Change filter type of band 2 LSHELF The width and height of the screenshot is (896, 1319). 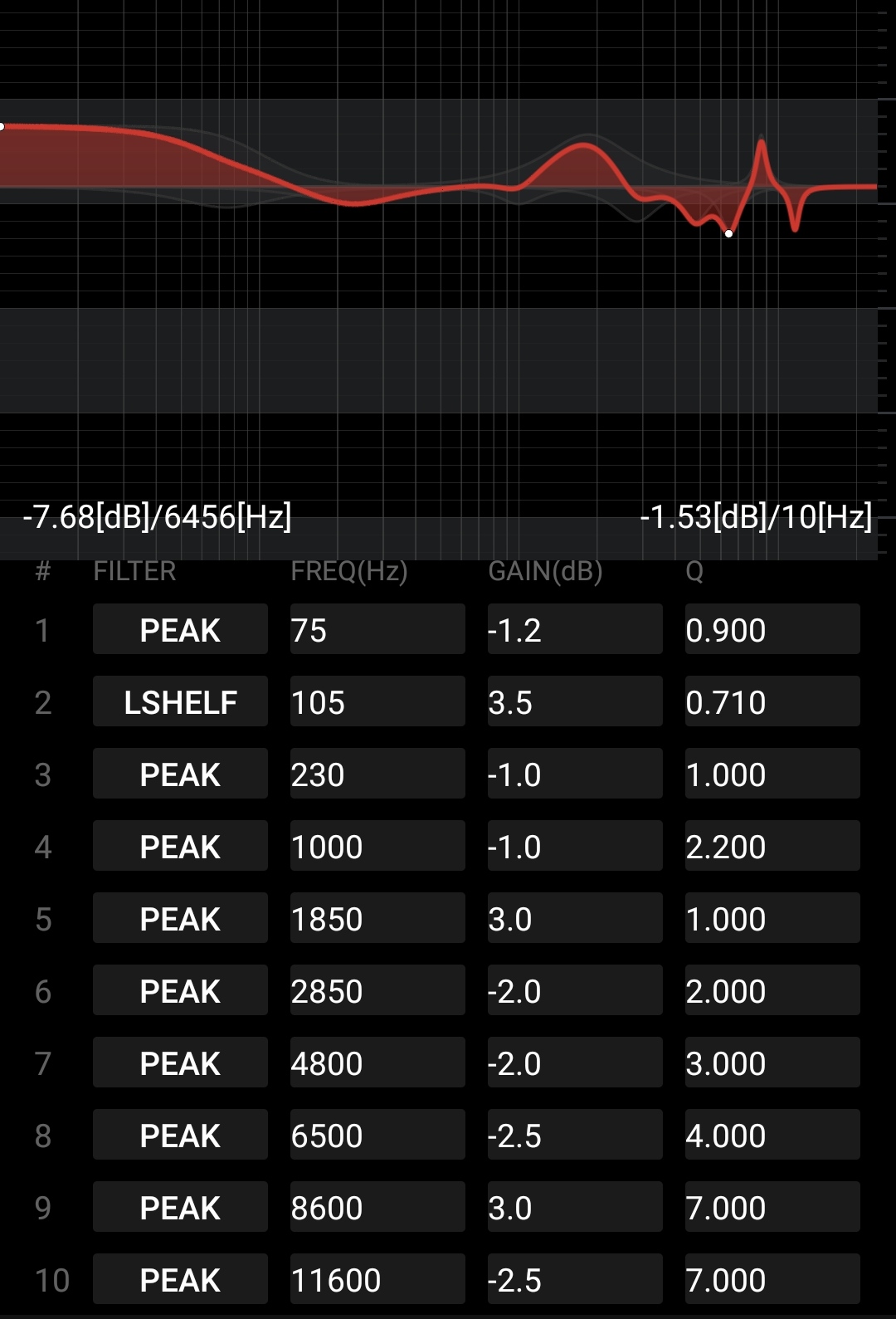coord(180,702)
